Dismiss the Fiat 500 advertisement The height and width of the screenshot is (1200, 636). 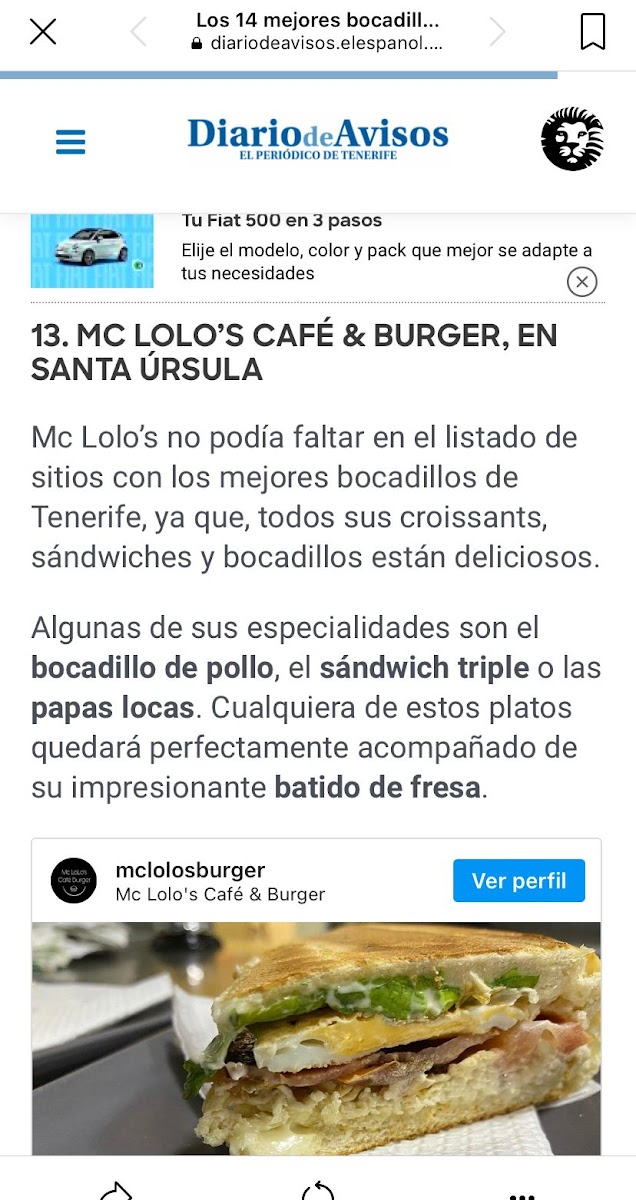click(582, 282)
